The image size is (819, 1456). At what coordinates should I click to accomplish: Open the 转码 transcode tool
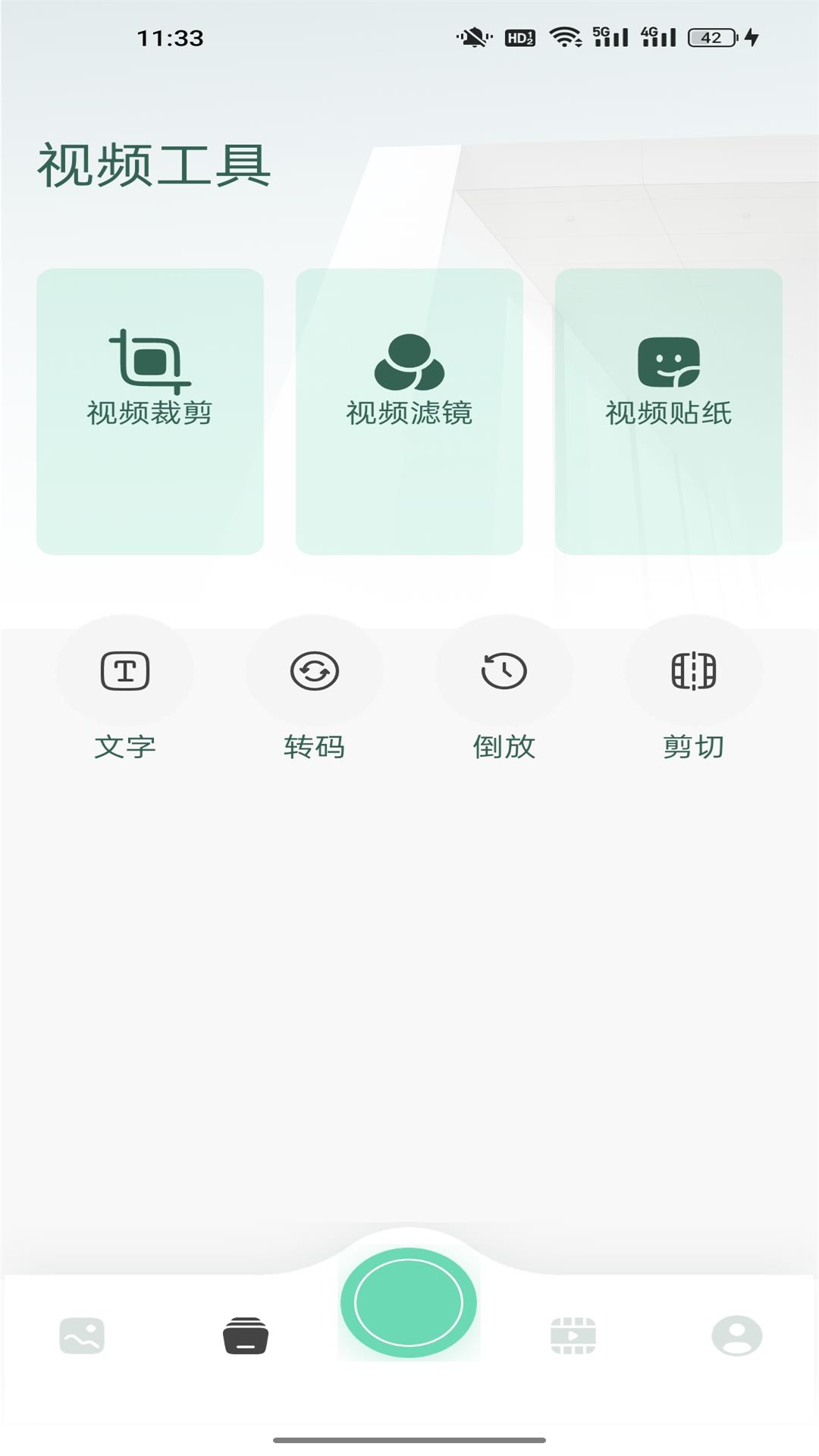click(x=315, y=670)
